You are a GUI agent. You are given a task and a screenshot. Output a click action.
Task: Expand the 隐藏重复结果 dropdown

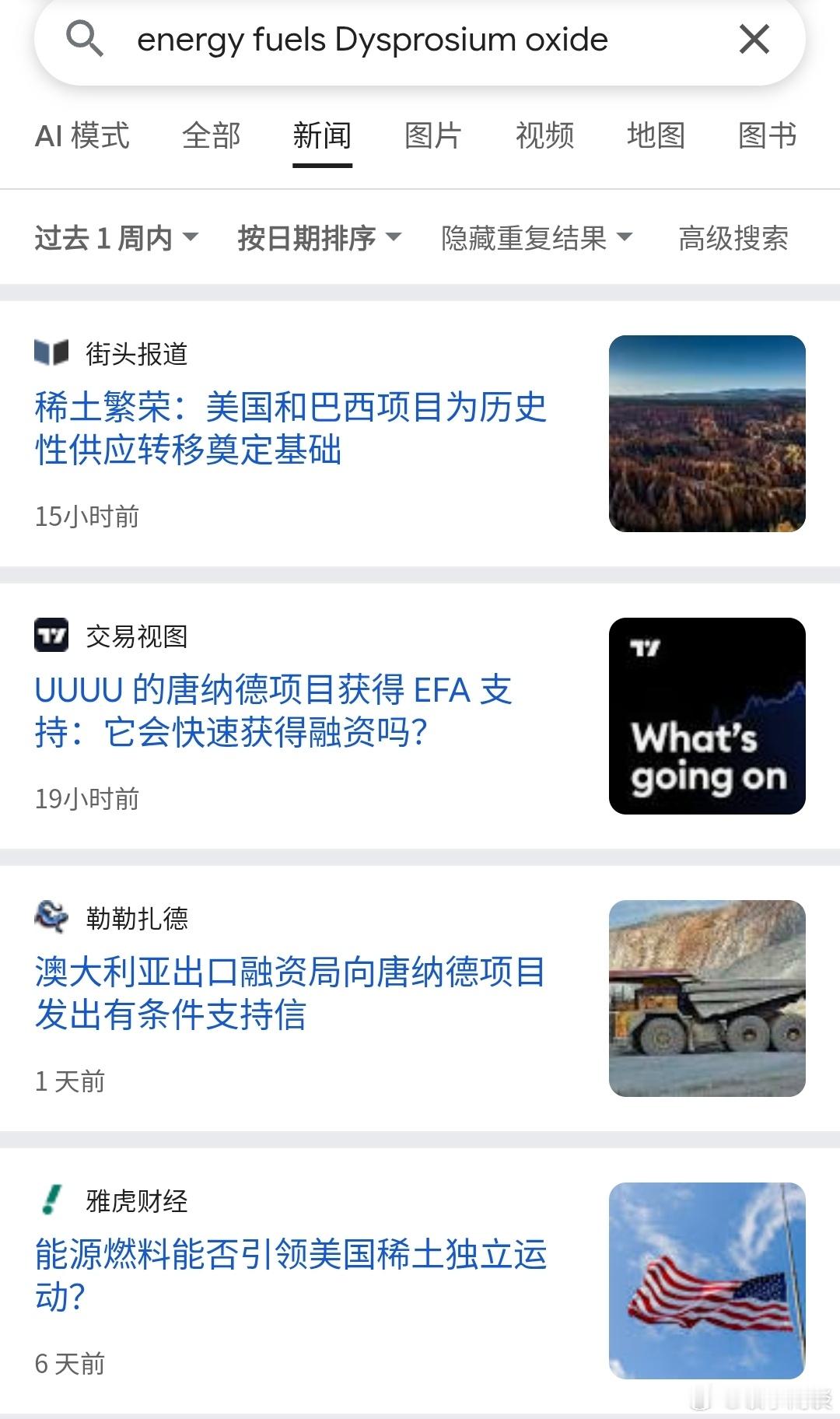pos(537,238)
